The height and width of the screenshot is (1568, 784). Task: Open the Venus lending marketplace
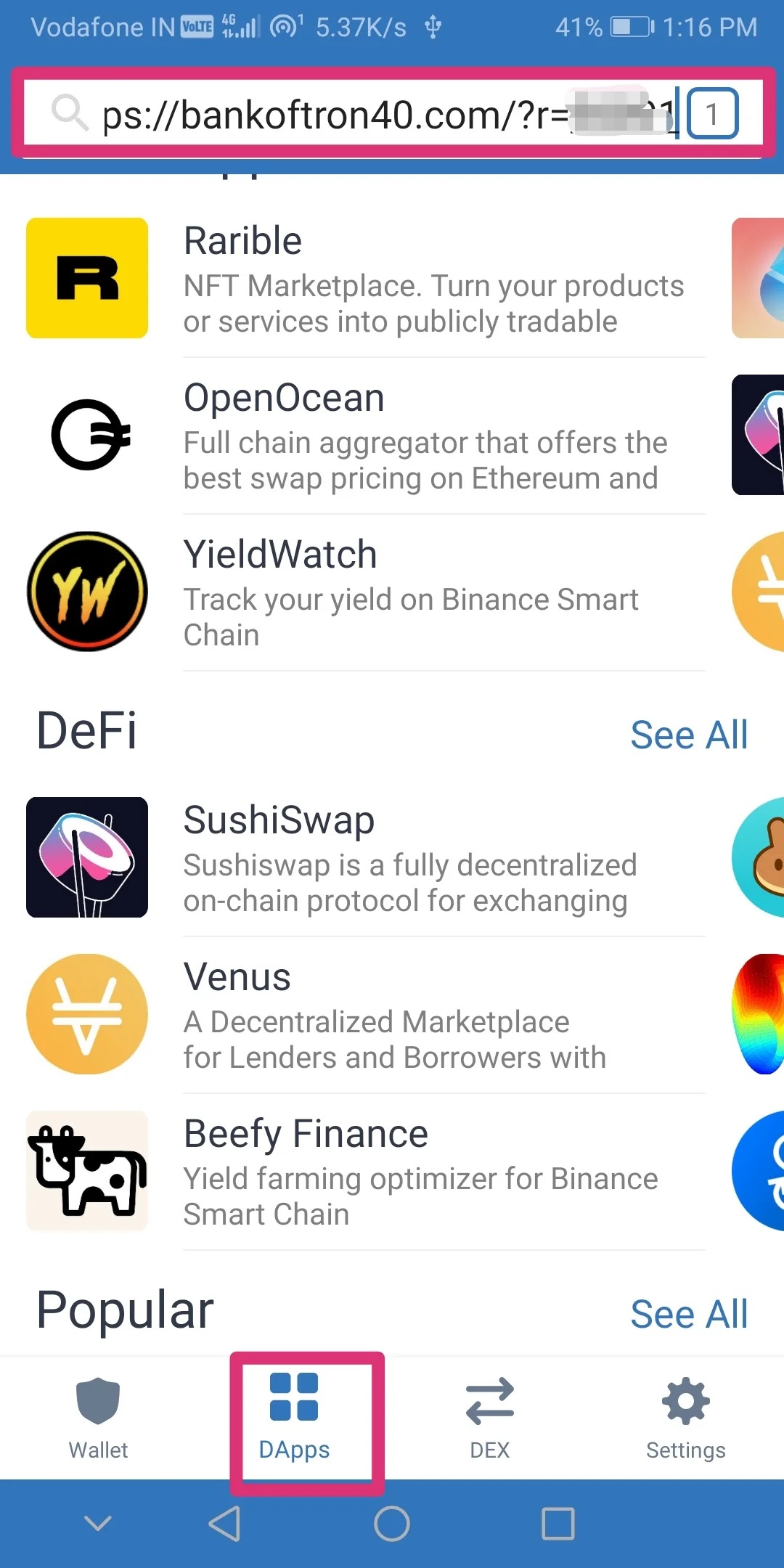(363, 1015)
